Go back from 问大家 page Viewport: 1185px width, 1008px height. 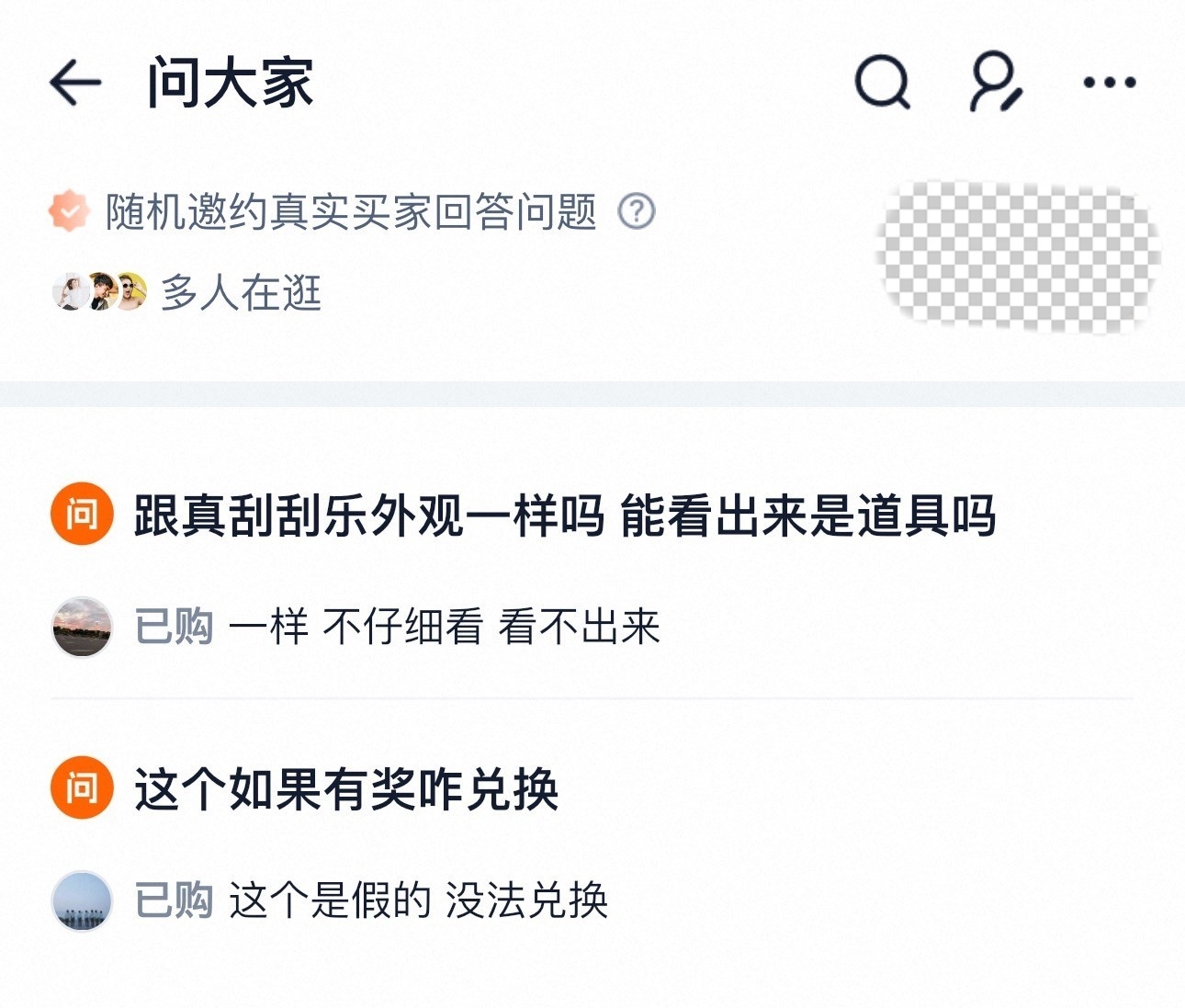coord(75,83)
